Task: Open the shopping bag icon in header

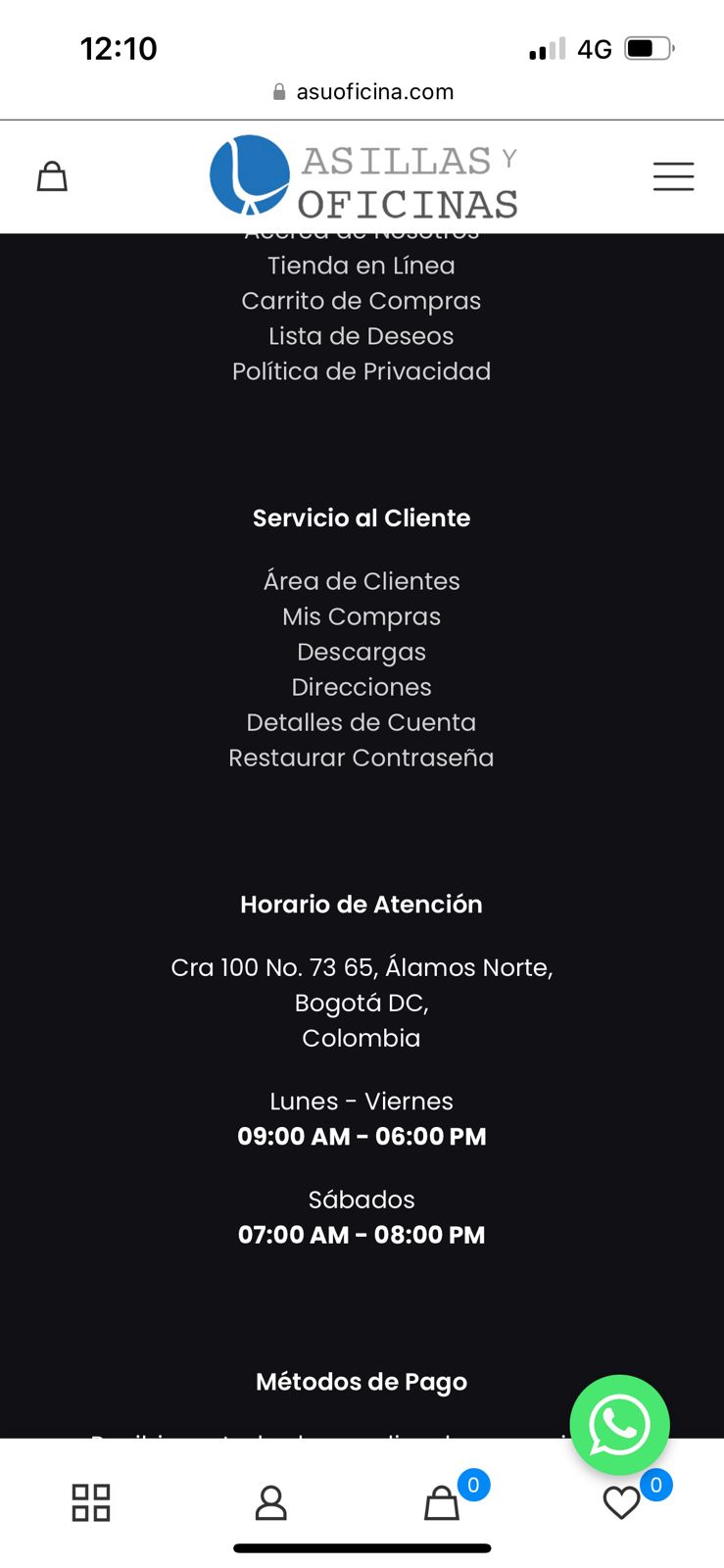Action: click(x=52, y=176)
